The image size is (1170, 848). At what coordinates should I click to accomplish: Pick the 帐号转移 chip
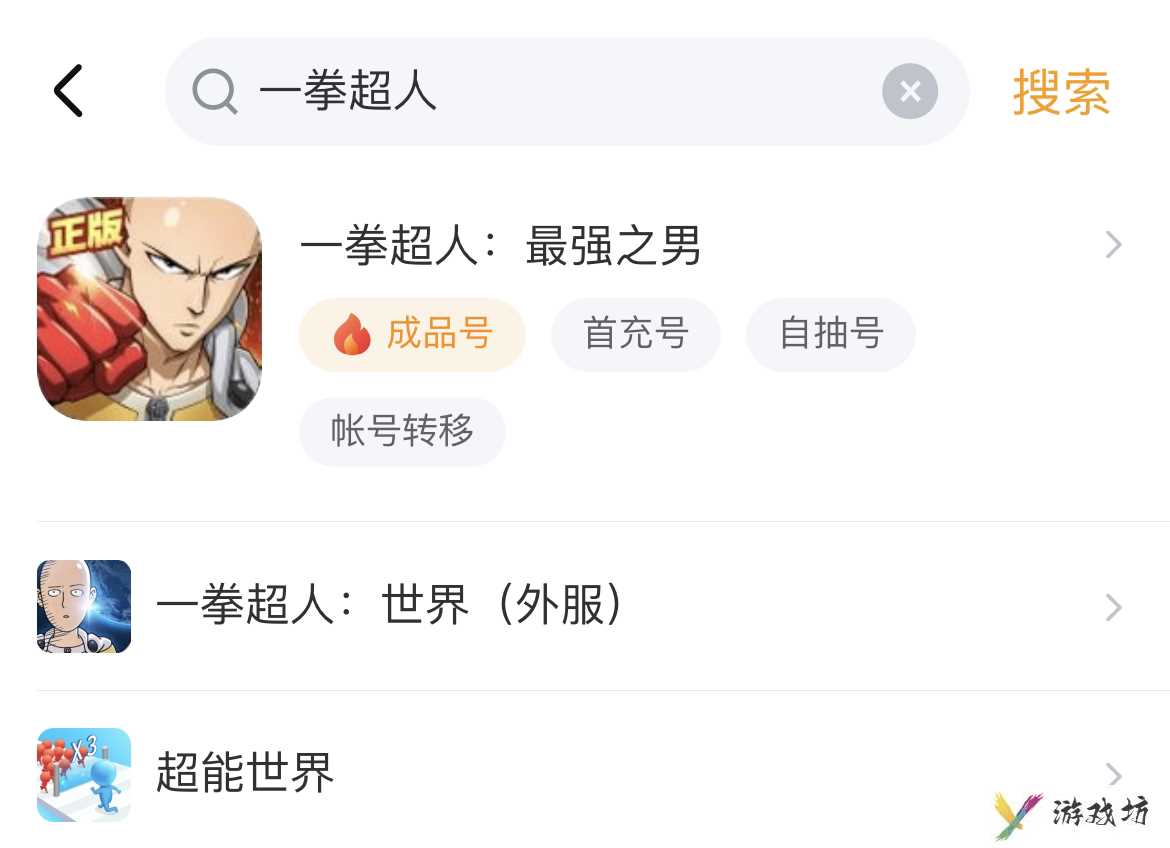click(402, 431)
